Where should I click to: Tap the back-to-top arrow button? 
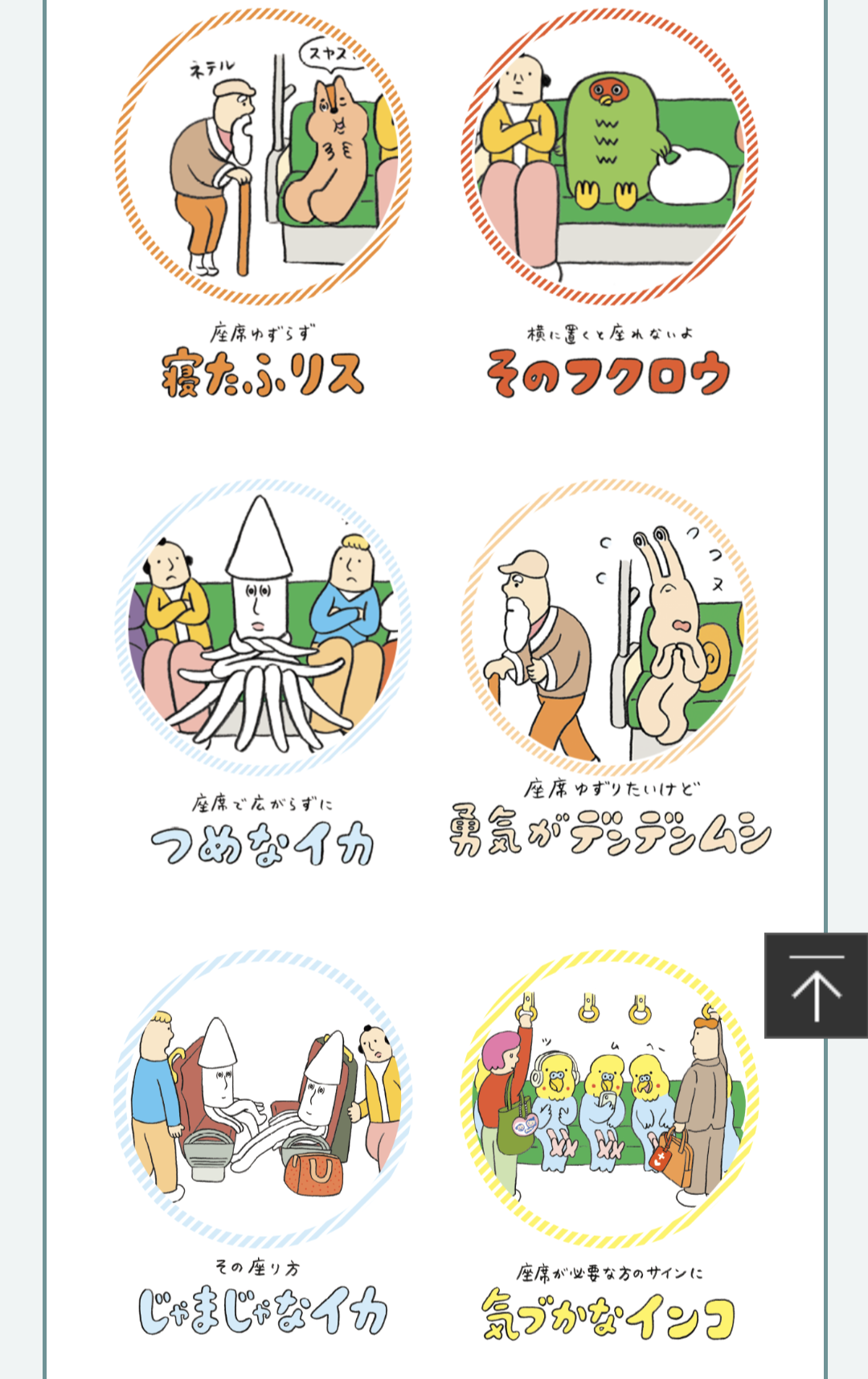816,985
